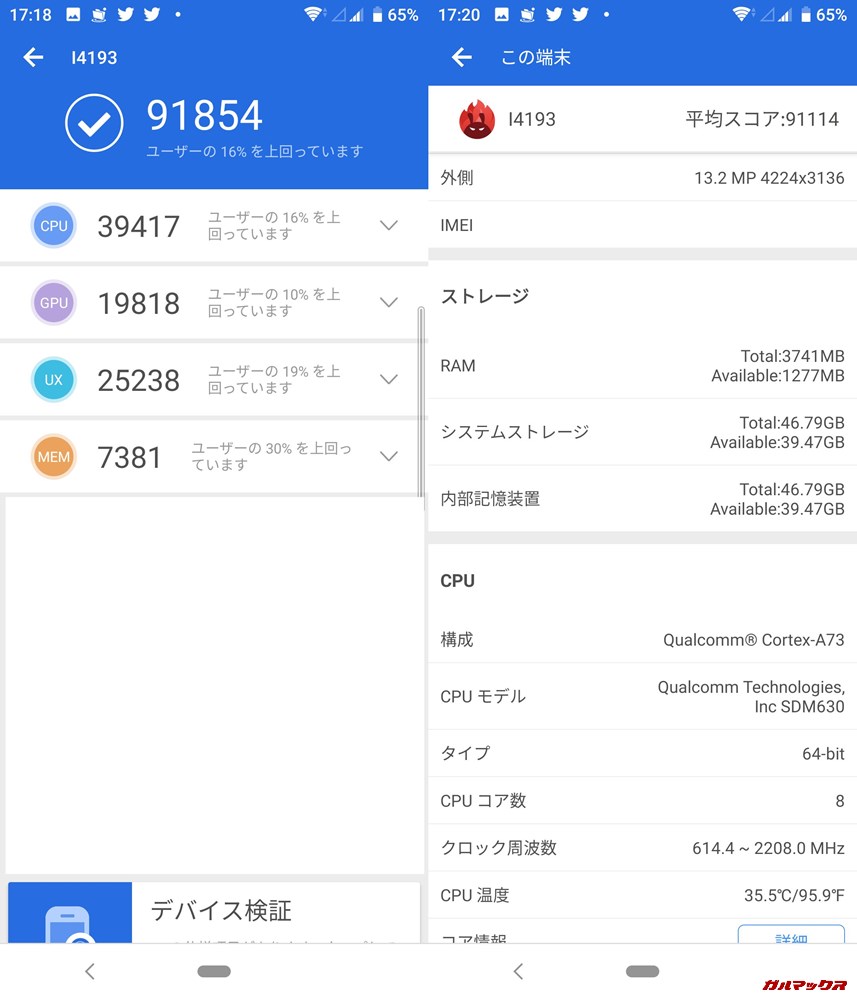The width and height of the screenshot is (857, 1000).
Task: Click the AnTuTu flame logo beside I4193
Action: click(x=476, y=119)
